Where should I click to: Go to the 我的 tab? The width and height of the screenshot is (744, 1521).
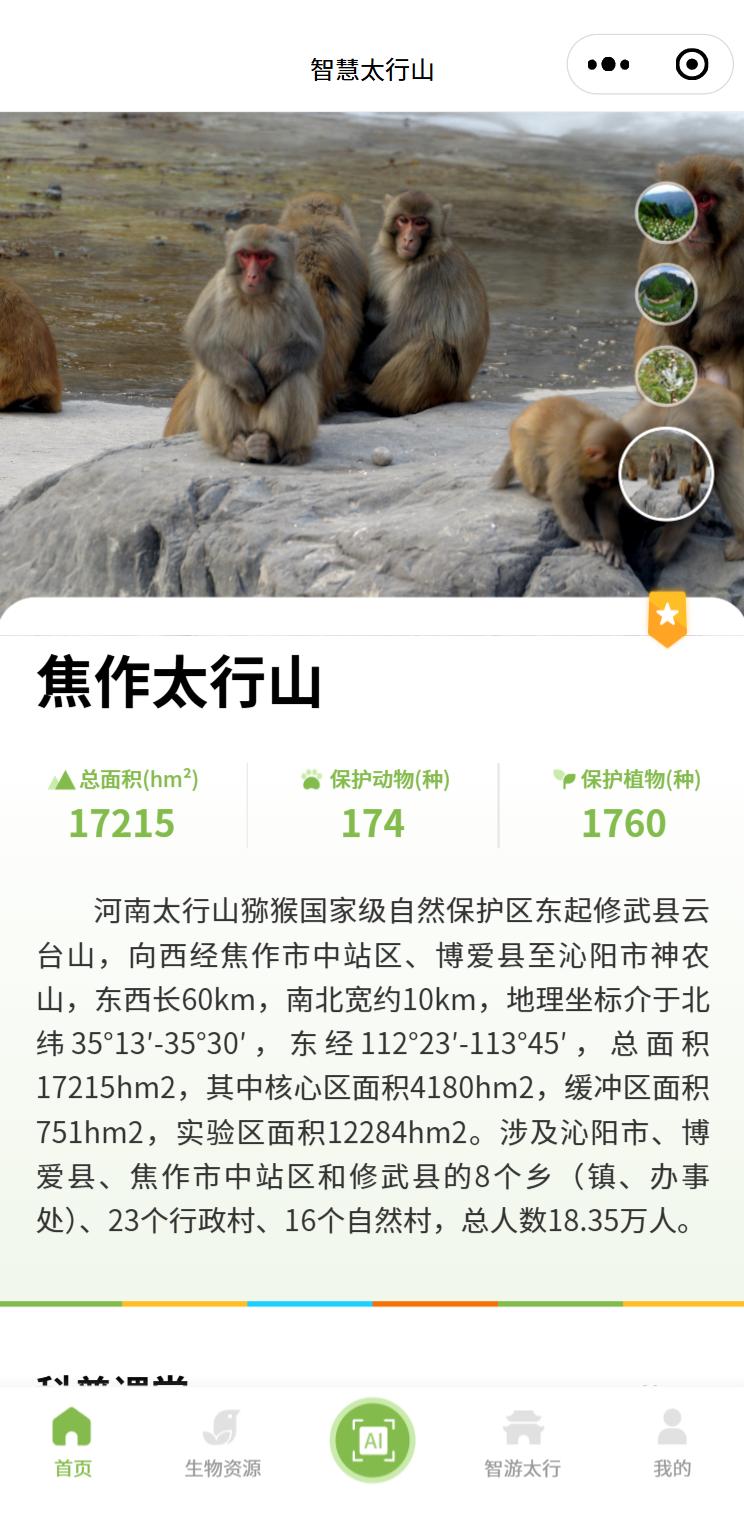coord(672,1443)
